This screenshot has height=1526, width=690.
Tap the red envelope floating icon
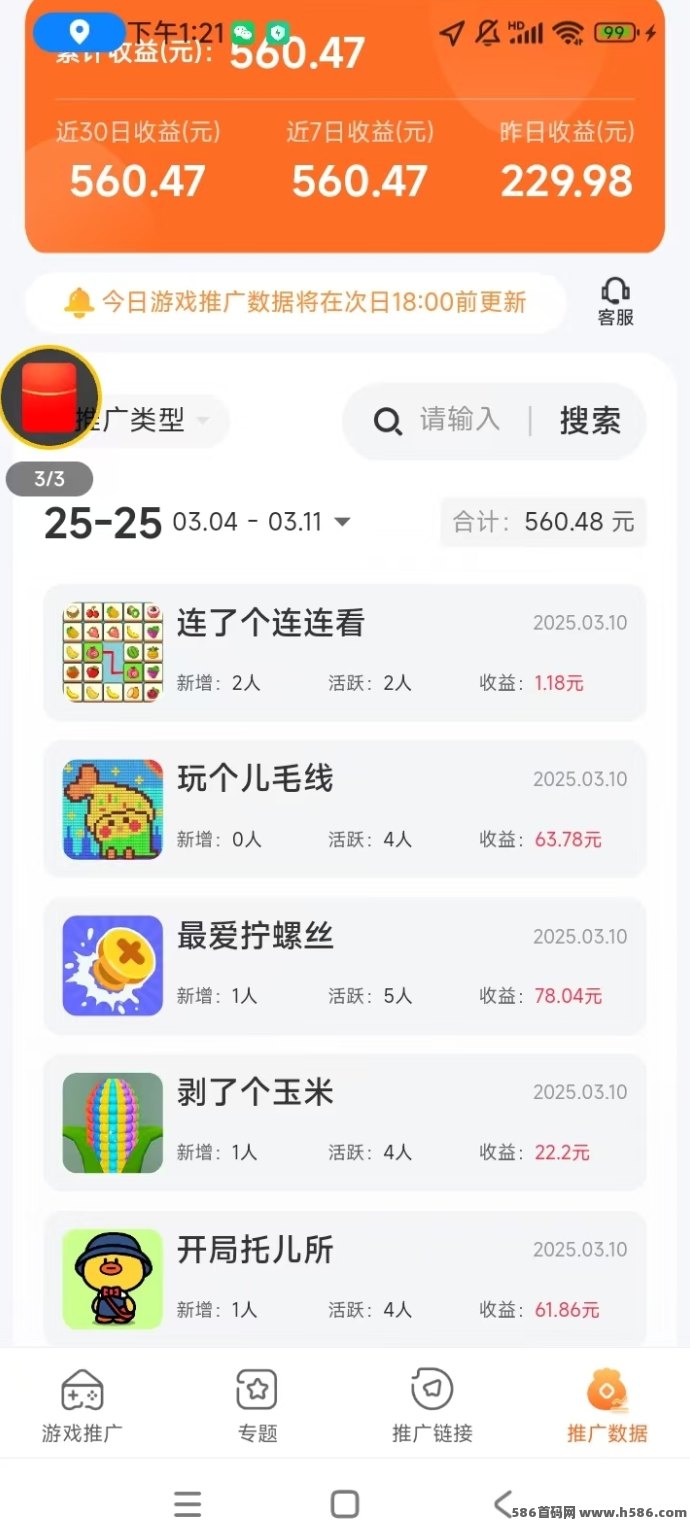[x=49, y=397]
